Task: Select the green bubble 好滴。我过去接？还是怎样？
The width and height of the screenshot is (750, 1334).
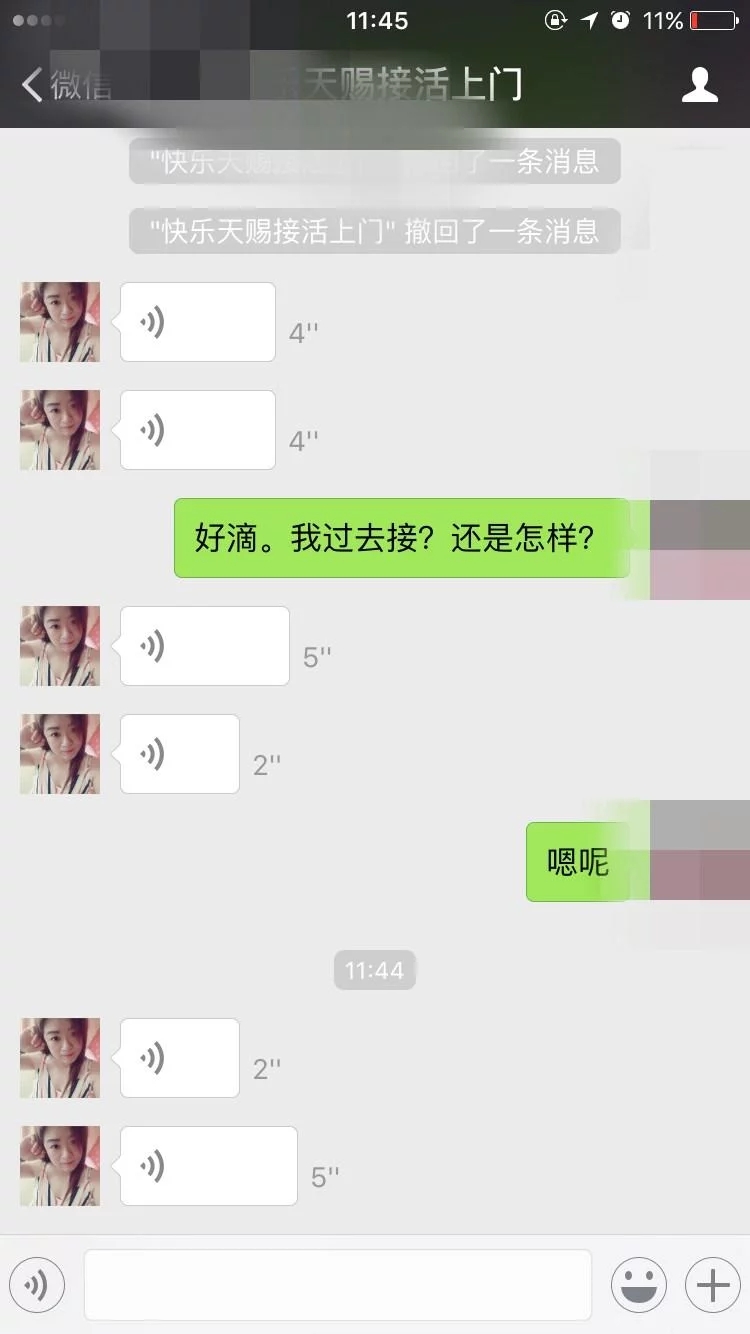Action: [x=402, y=538]
